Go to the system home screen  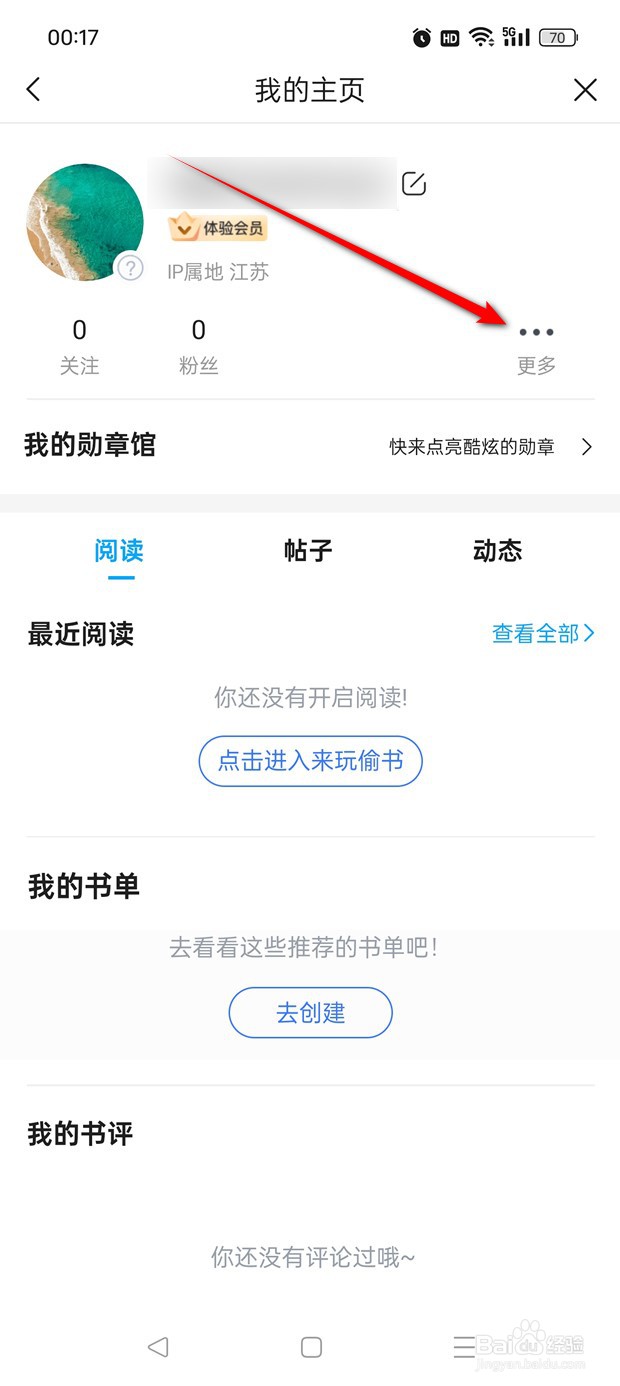(311, 1347)
